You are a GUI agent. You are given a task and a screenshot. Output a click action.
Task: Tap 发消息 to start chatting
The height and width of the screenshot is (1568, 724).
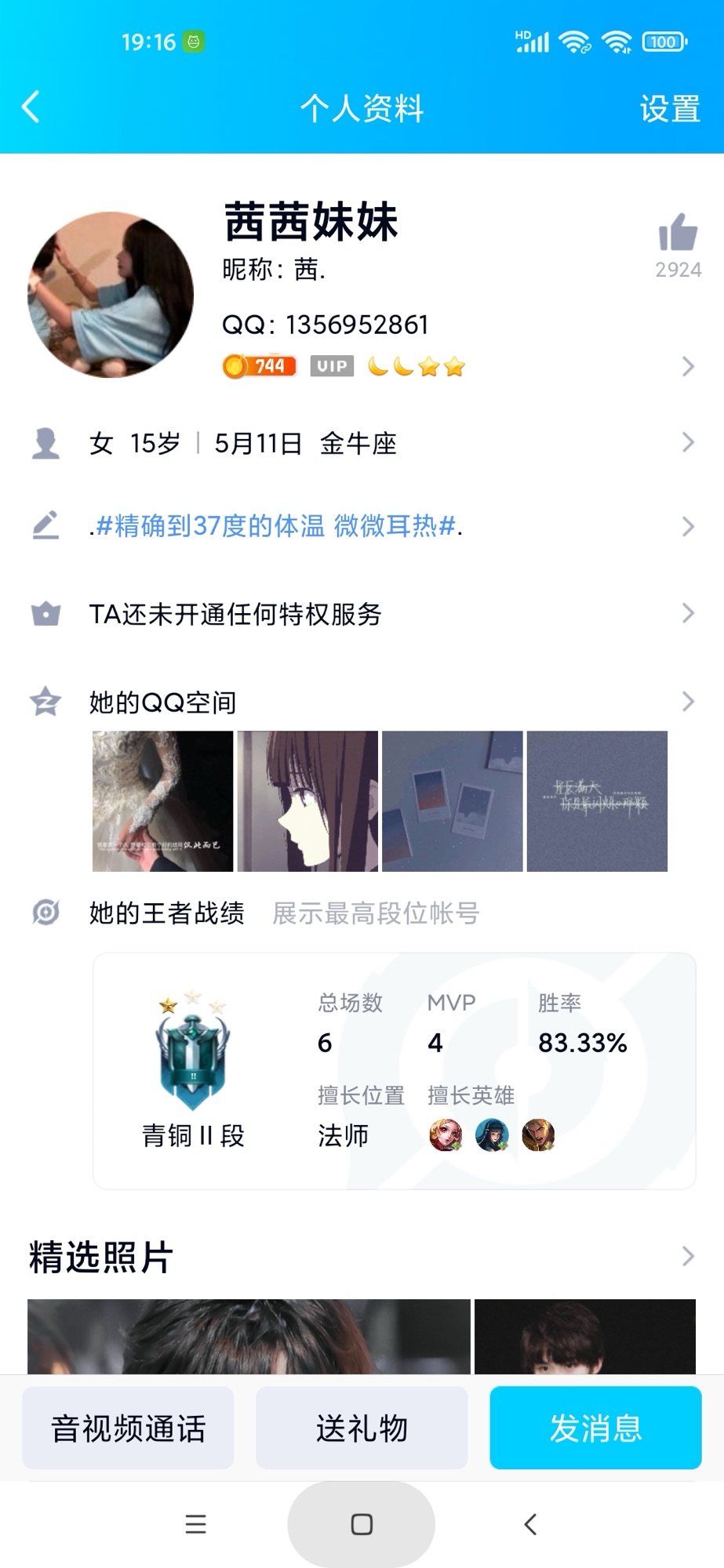tap(595, 1428)
